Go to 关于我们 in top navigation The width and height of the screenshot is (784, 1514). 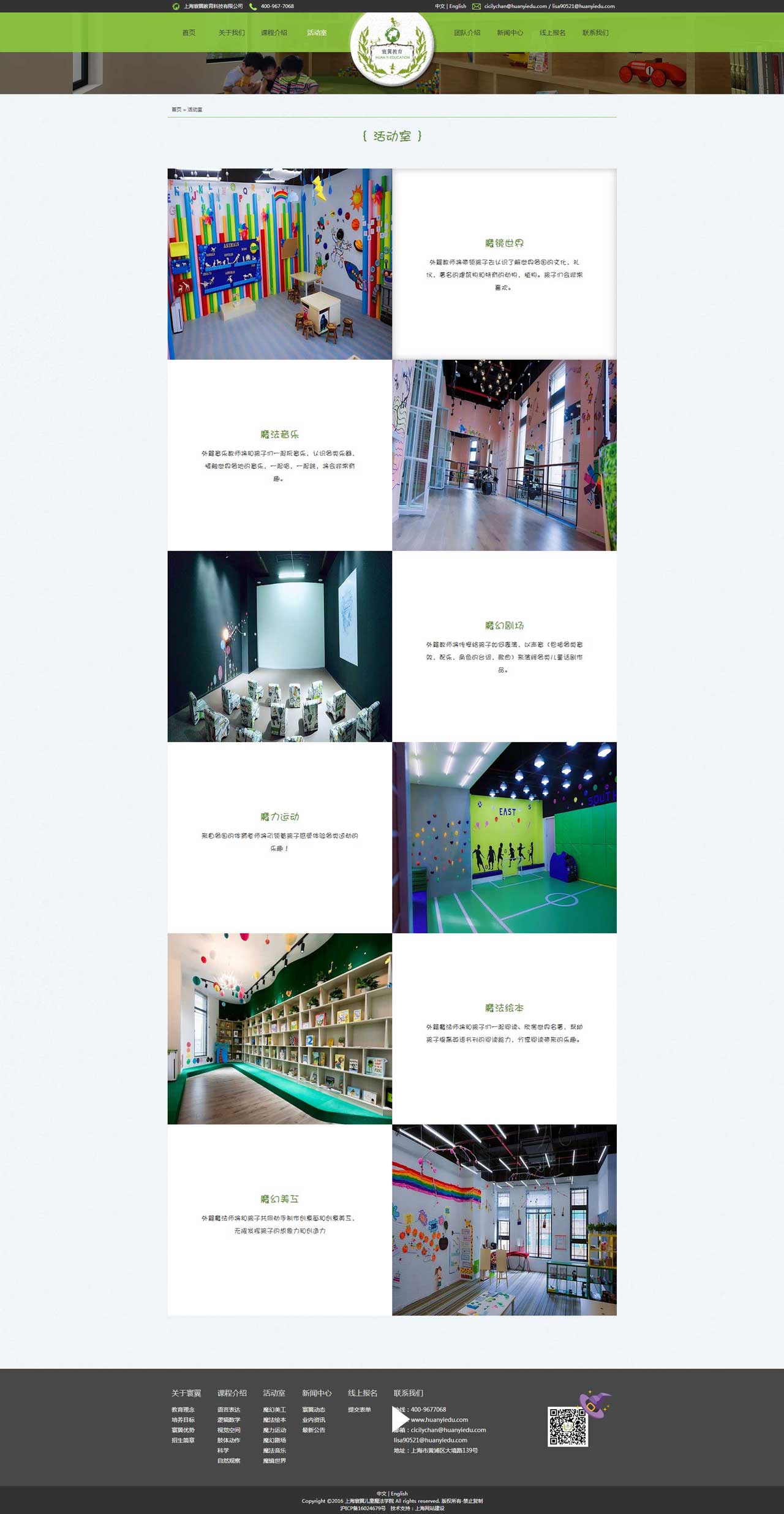232,33
